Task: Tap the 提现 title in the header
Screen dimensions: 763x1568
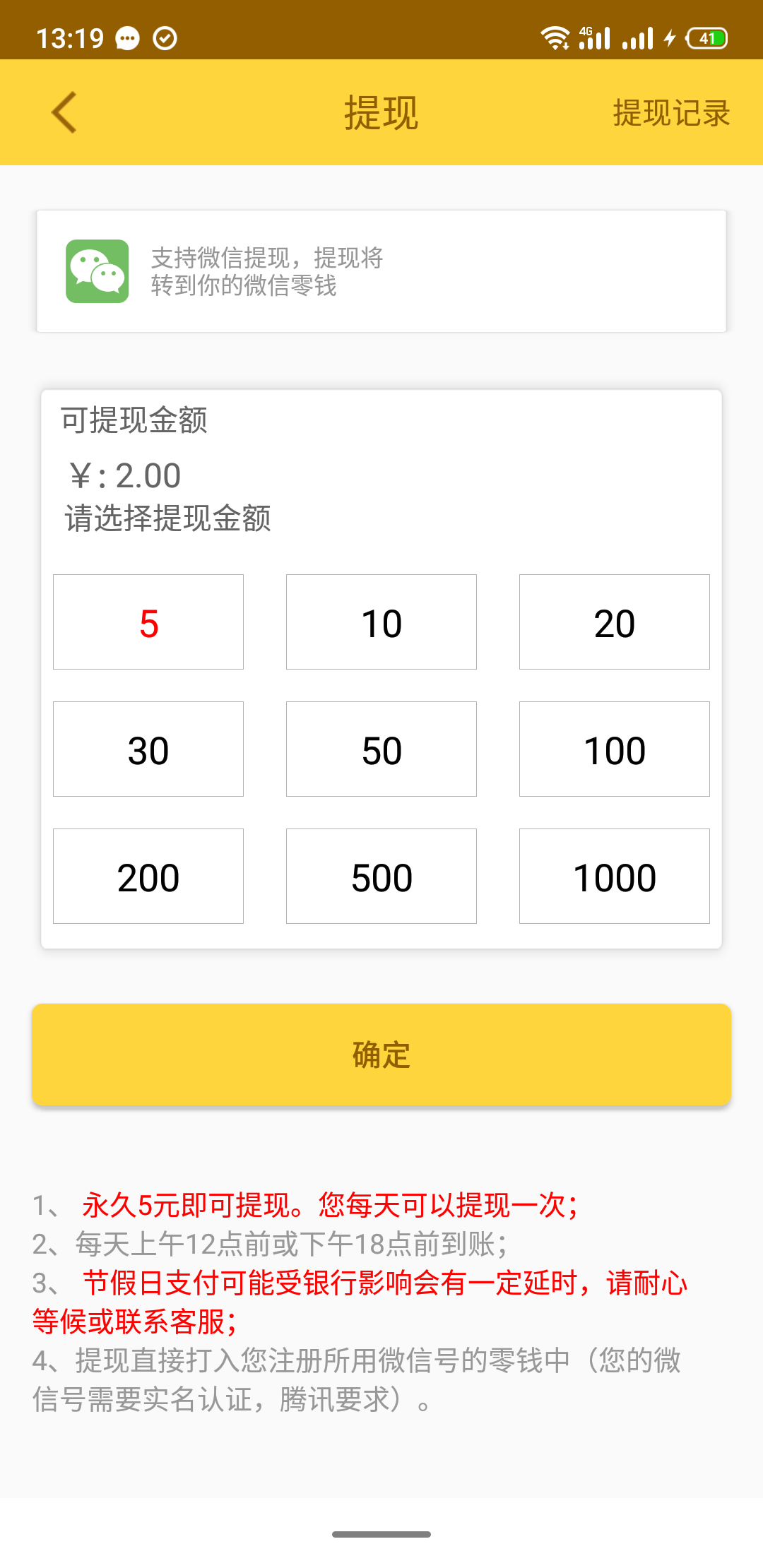Action: click(381, 113)
